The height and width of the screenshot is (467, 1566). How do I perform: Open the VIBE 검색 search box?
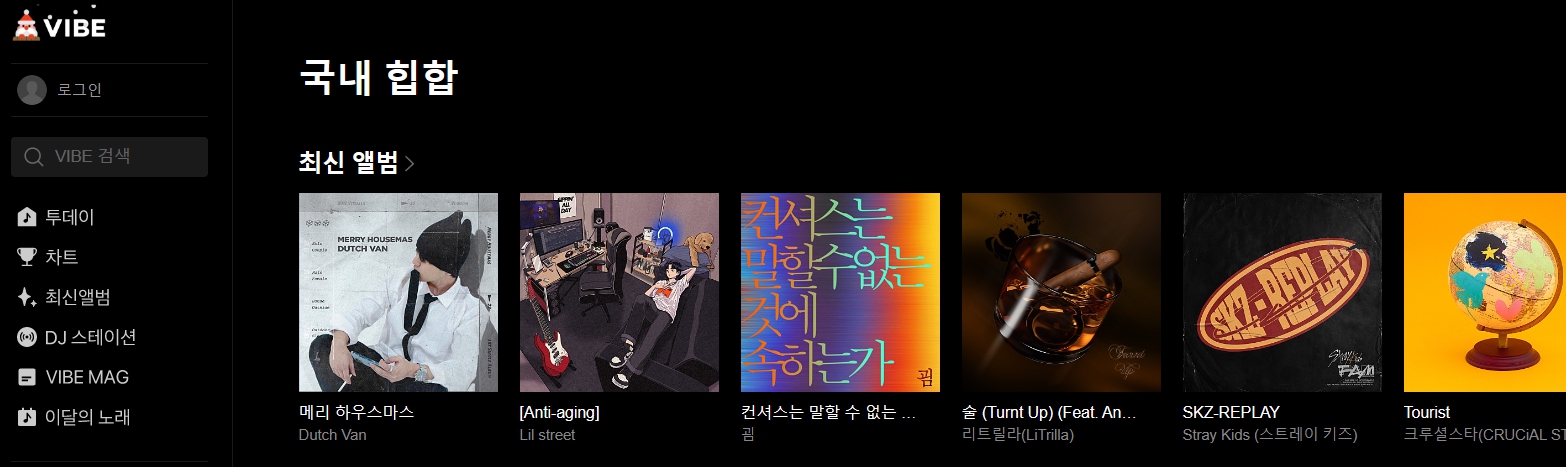pos(110,157)
